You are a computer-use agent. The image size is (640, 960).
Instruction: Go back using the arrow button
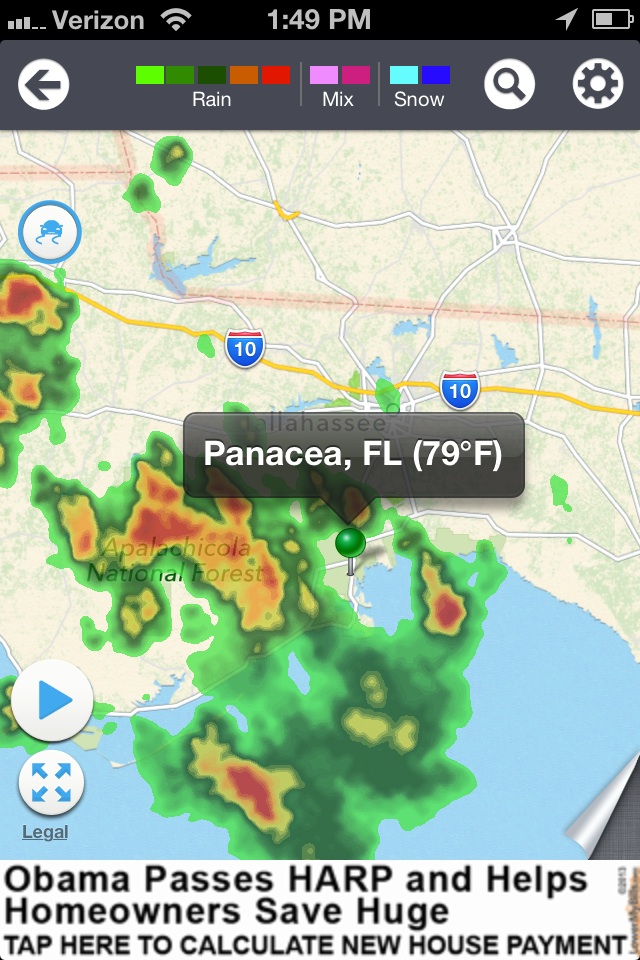tap(43, 85)
